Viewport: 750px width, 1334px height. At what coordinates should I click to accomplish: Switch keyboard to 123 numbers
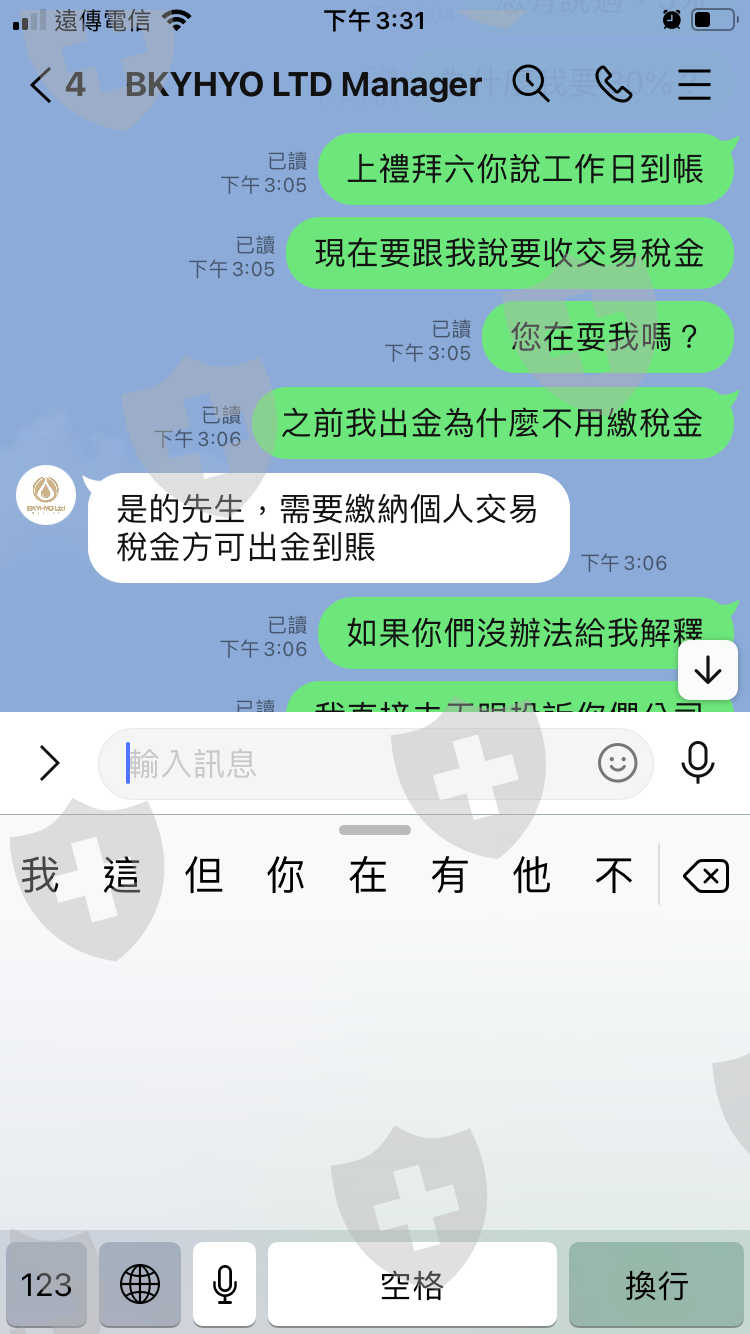[x=46, y=1284]
